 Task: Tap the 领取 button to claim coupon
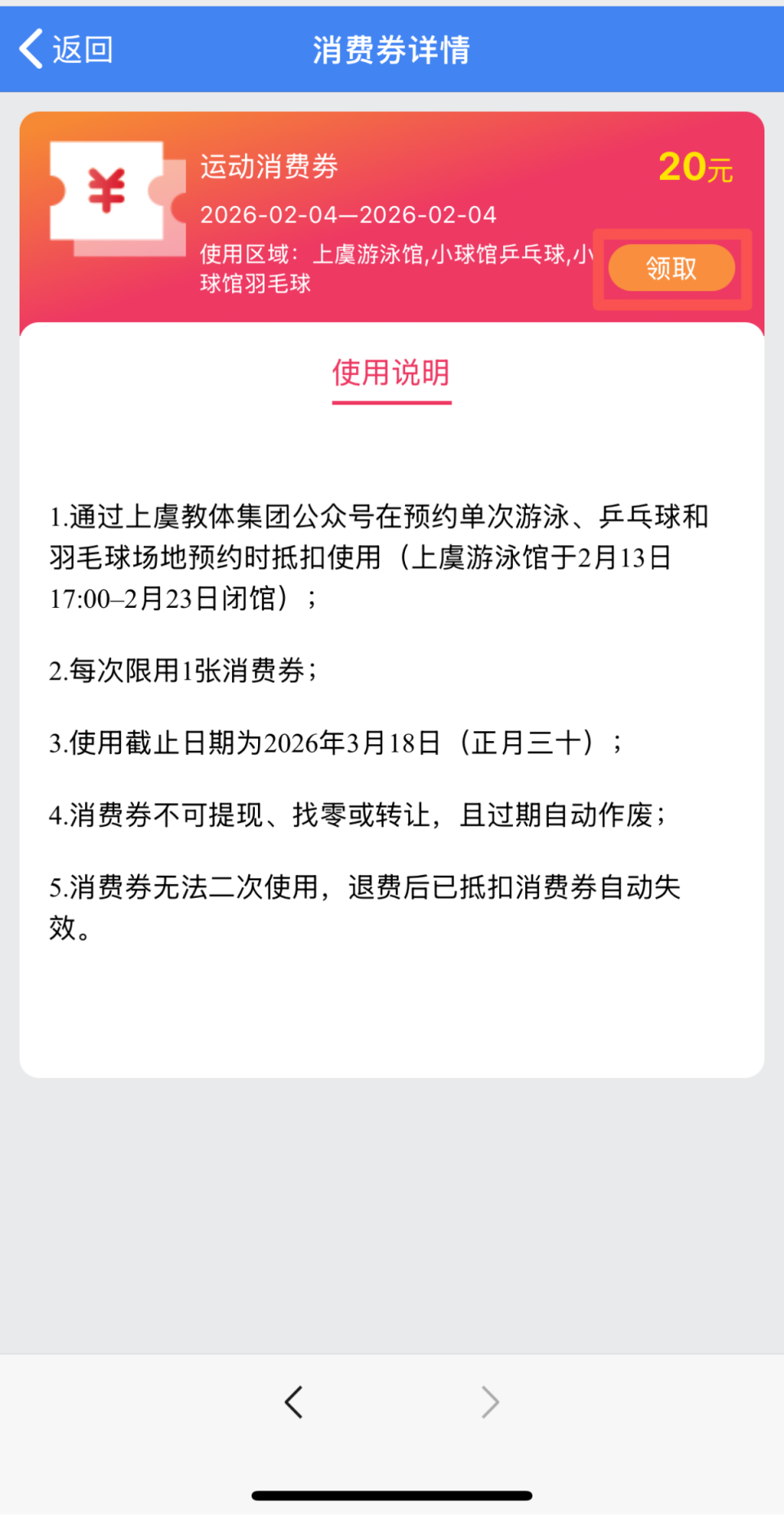pyautogui.click(x=671, y=268)
